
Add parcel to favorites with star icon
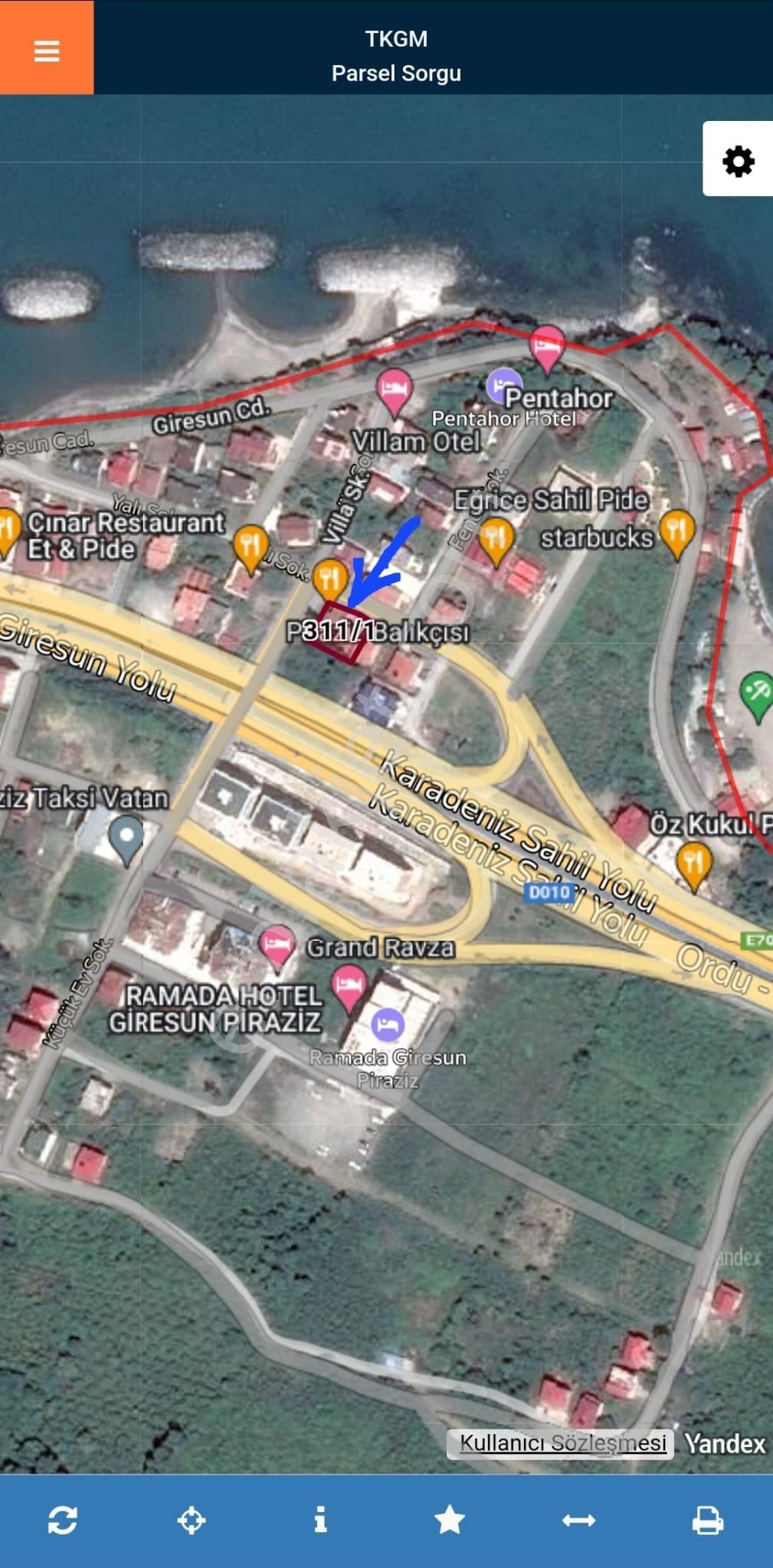point(450,1520)
